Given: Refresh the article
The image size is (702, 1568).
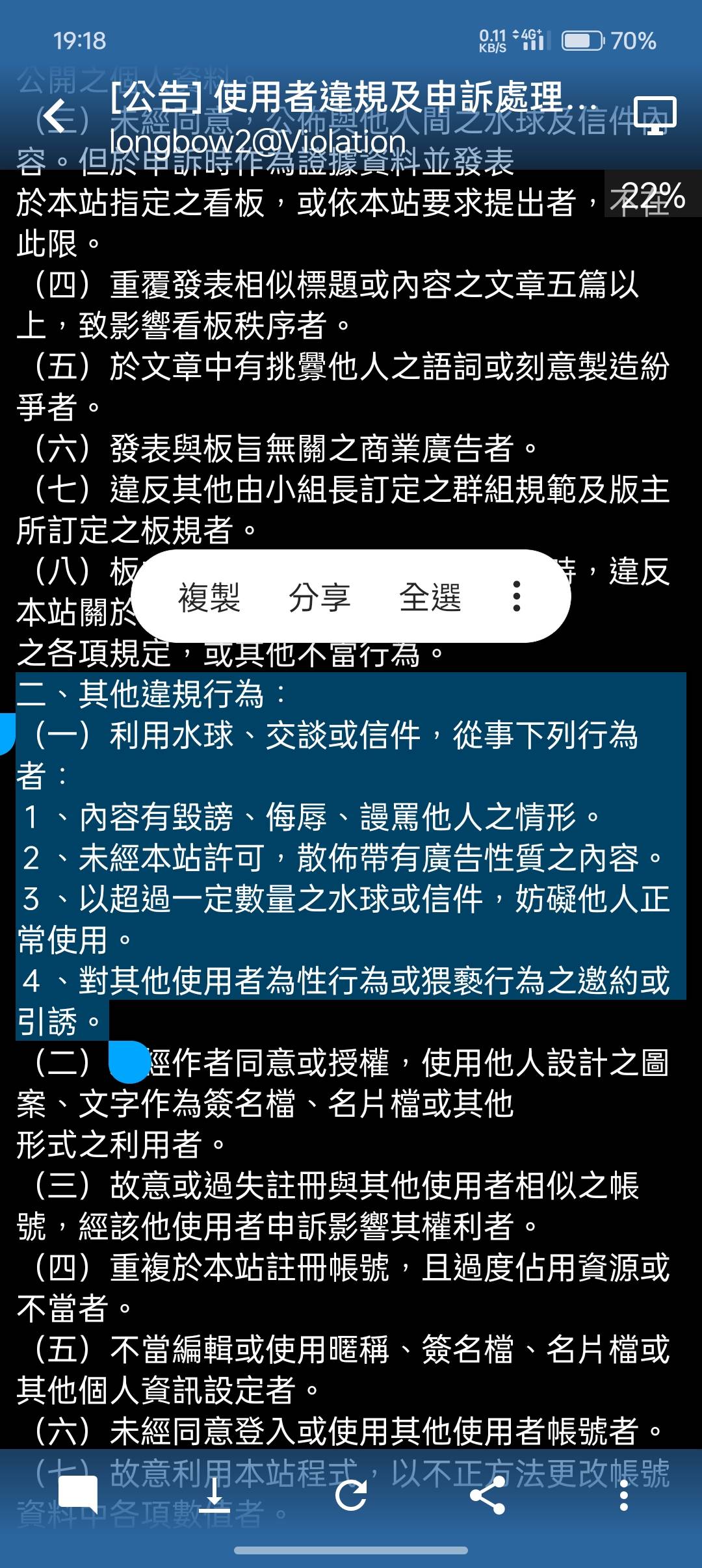Looking at the screenshot, I should pyautogui.click(x=351, y=1495).
